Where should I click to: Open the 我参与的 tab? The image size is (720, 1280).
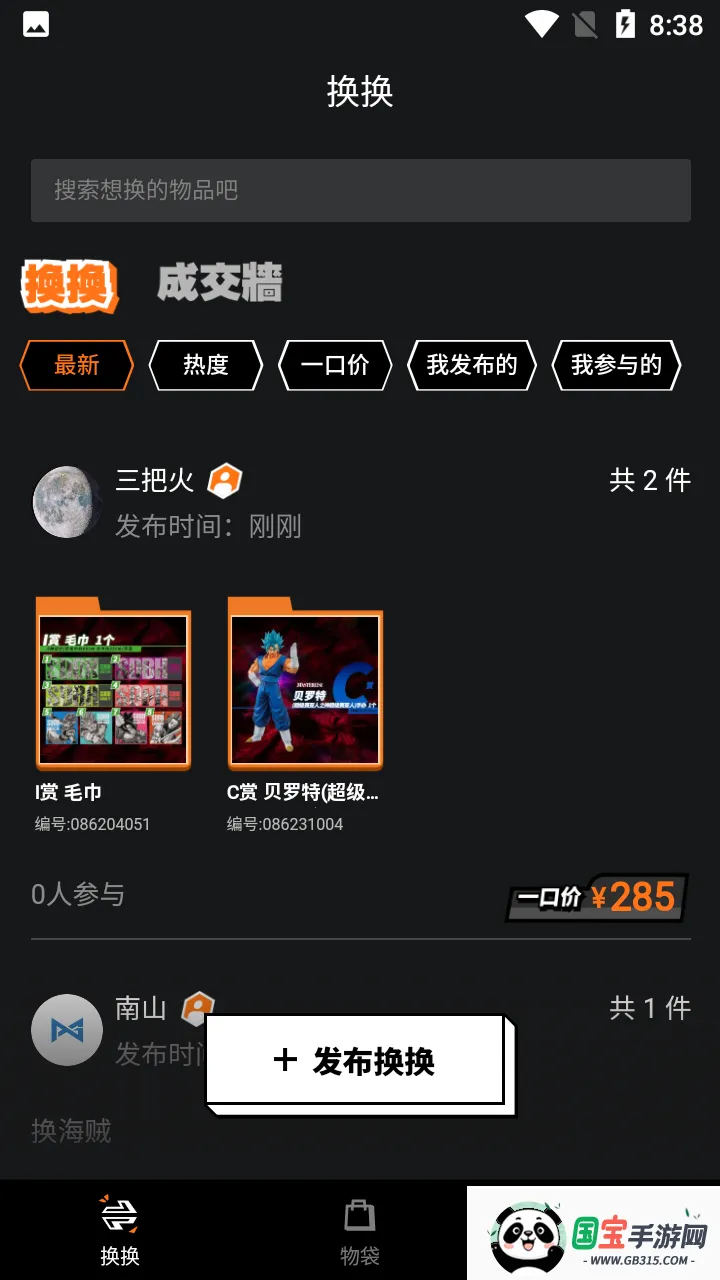[616, 365]
